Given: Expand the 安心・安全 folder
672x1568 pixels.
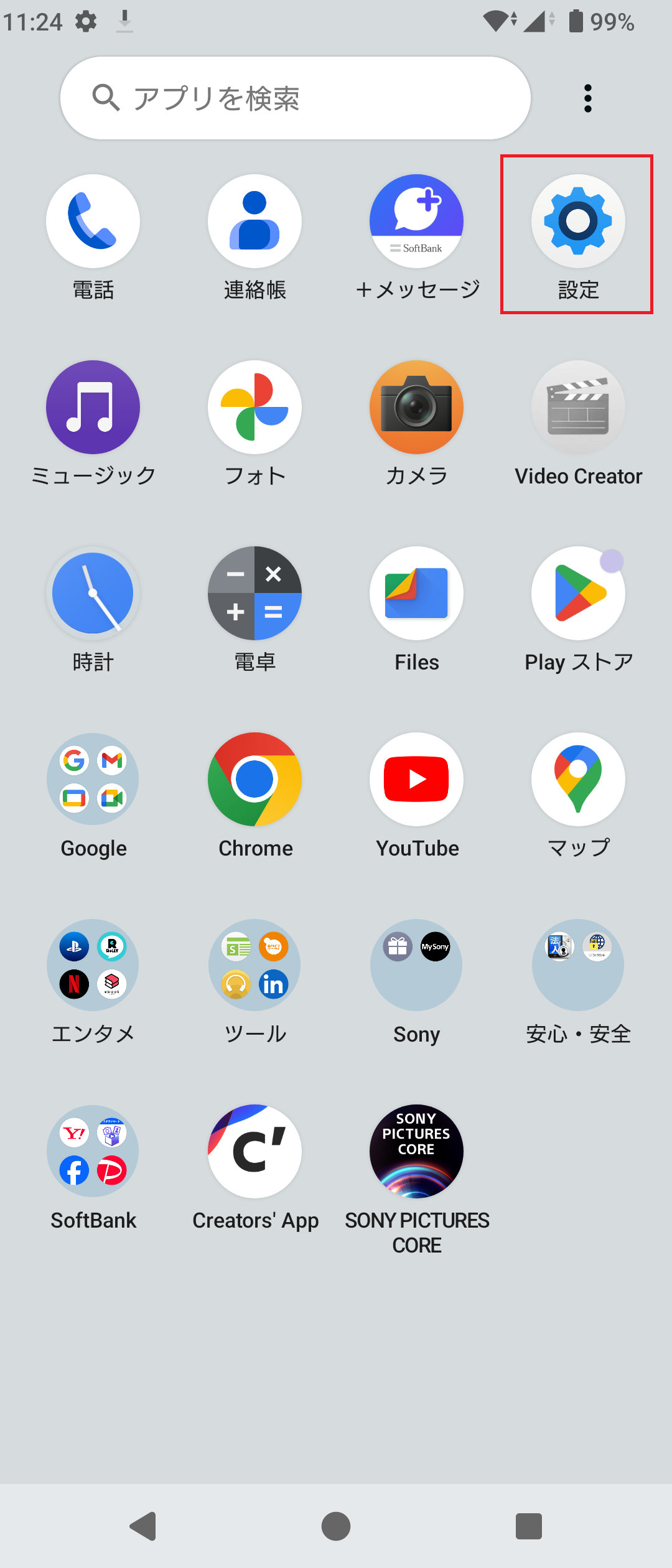Looking at the screenshot, I should coord(577,965).
